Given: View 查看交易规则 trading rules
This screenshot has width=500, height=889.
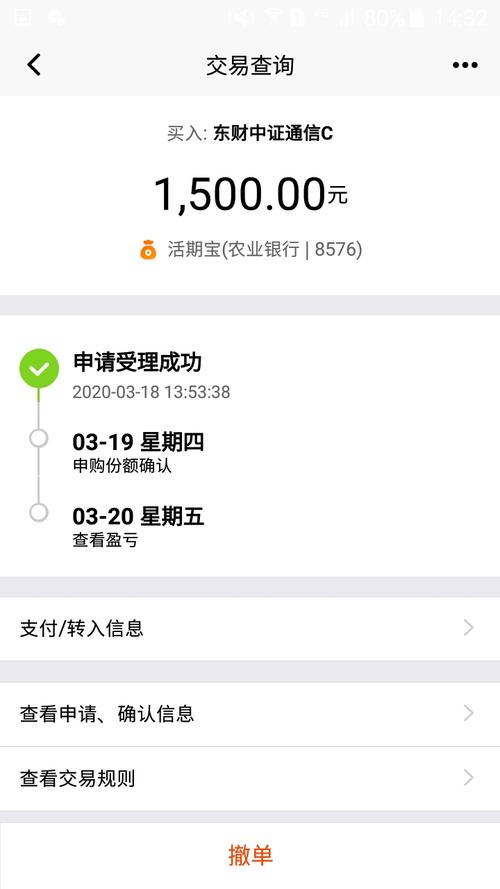Looking at the screenshot, I should click(250, 778).
